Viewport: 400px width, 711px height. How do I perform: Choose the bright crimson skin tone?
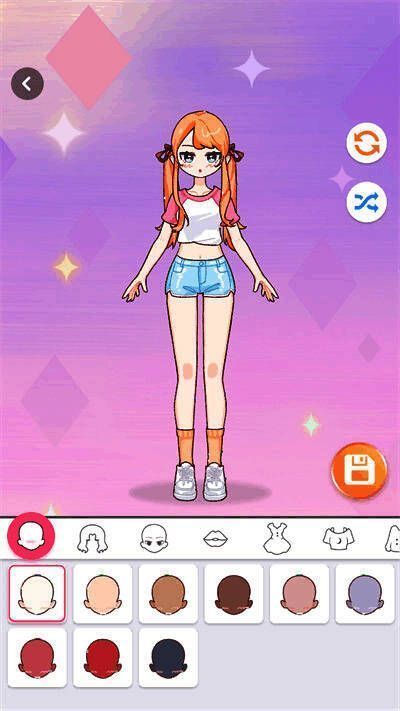[x=102, y=657]
